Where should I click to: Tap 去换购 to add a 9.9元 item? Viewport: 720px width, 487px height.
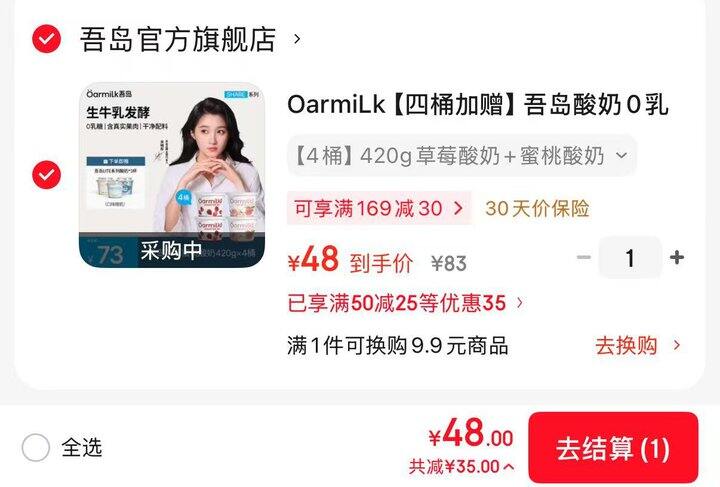click(637, 345)
